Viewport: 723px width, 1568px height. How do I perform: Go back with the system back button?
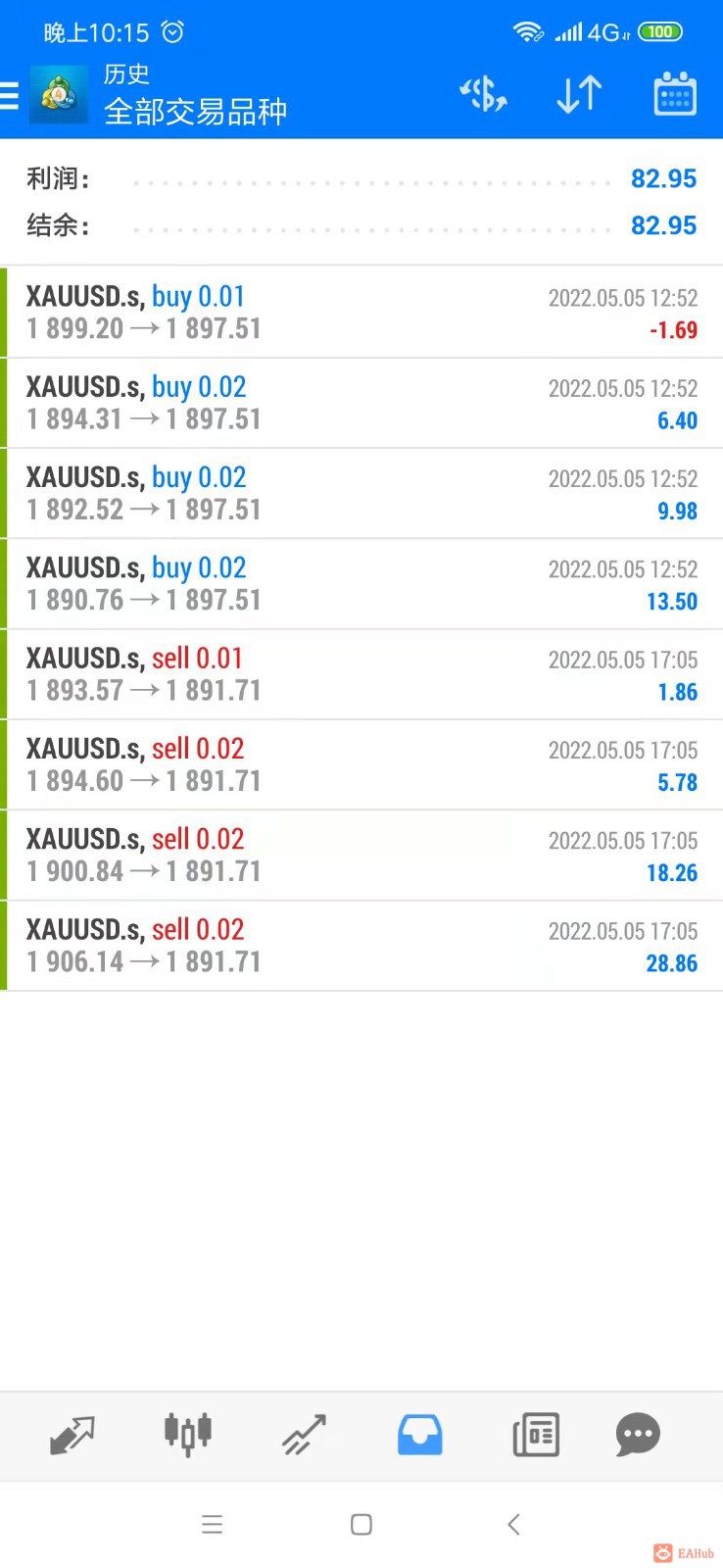(x=513, y=1524)
